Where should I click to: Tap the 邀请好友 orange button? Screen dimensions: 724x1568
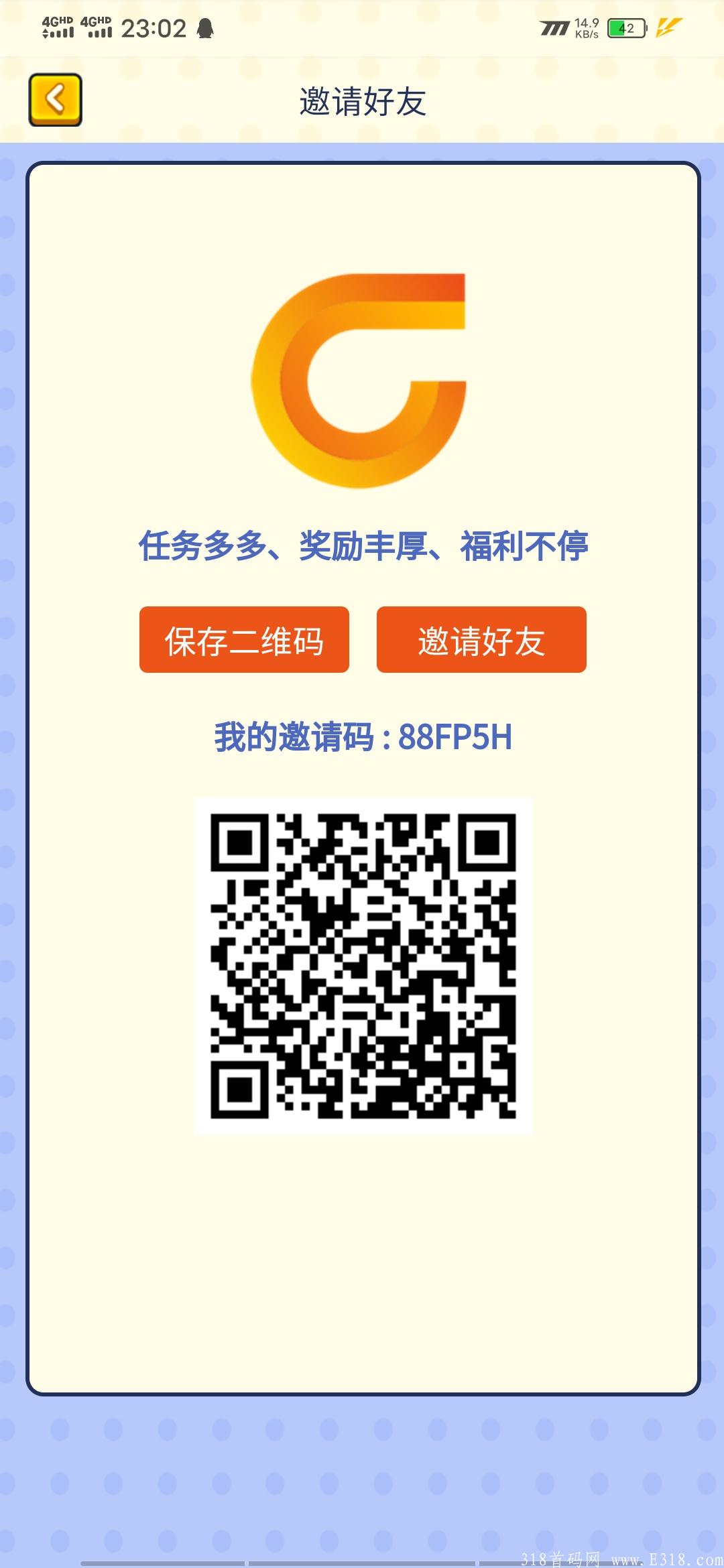tap(481, 639)
